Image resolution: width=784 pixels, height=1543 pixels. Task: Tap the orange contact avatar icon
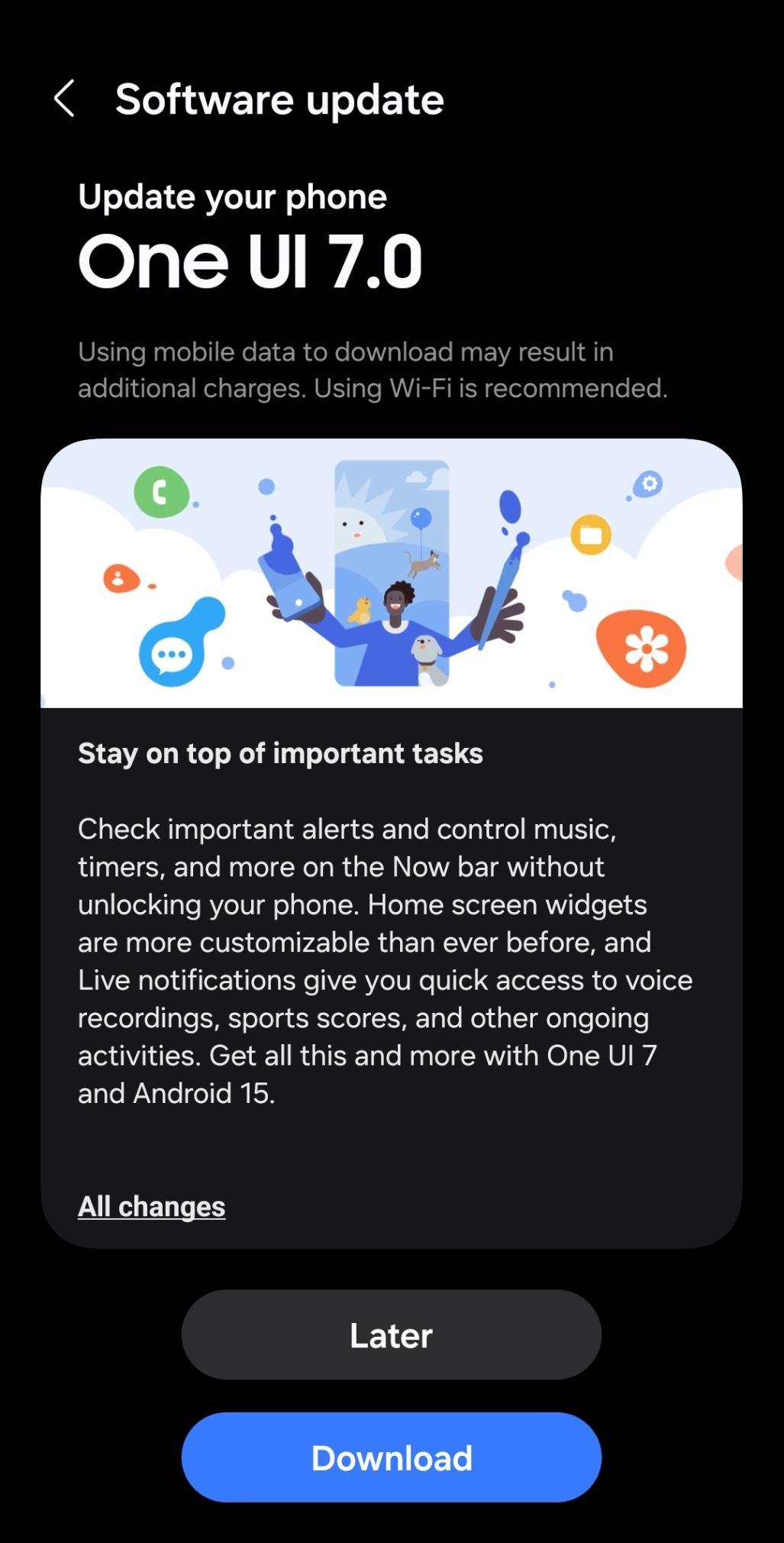118,577
